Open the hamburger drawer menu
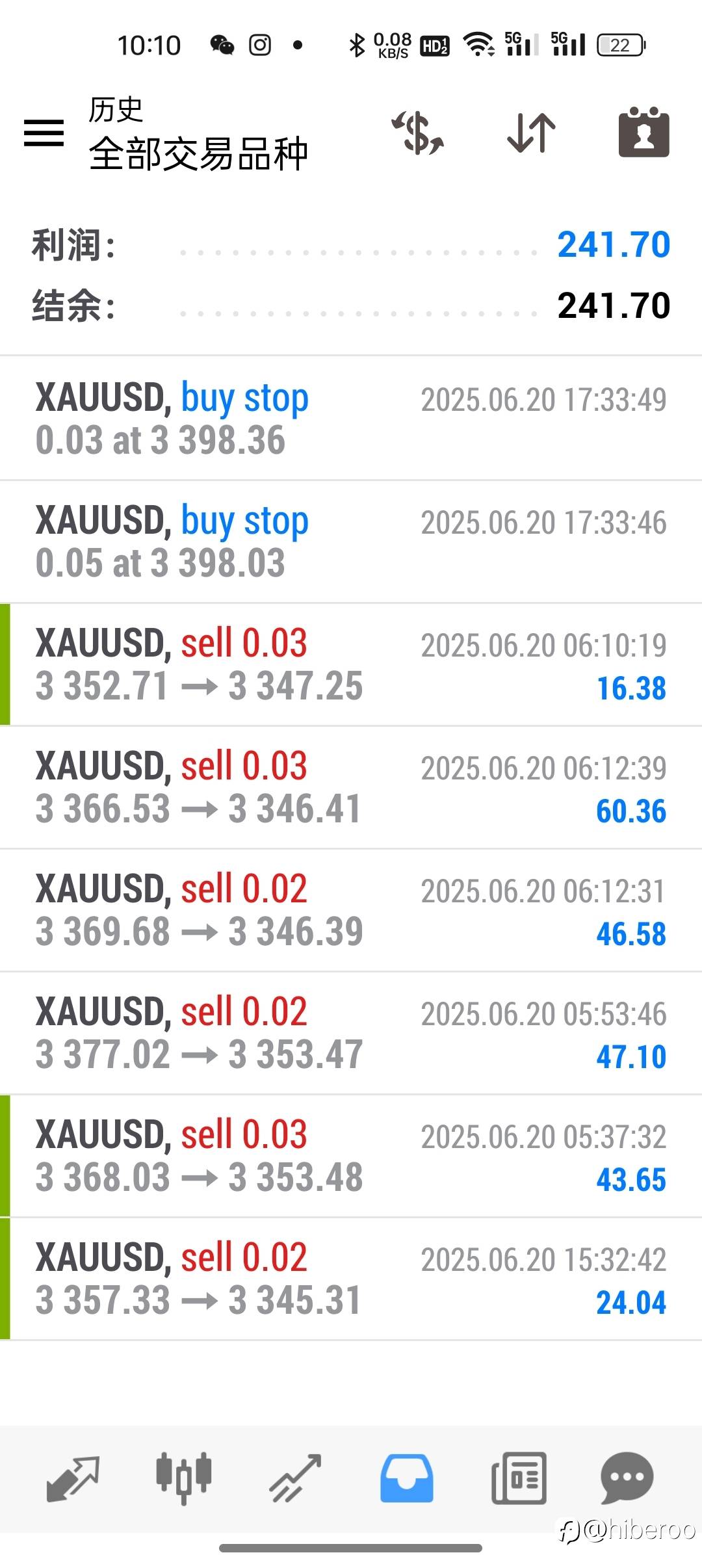The width and height of the screenshot is (702, 1568). click(x=44, y=133)
